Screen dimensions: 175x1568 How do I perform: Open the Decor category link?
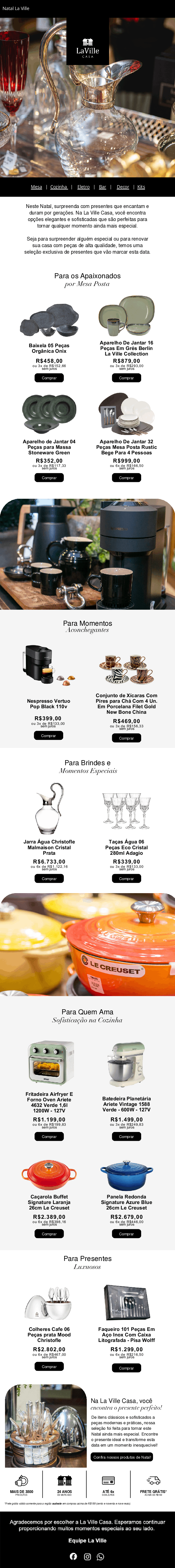(123, 187)
